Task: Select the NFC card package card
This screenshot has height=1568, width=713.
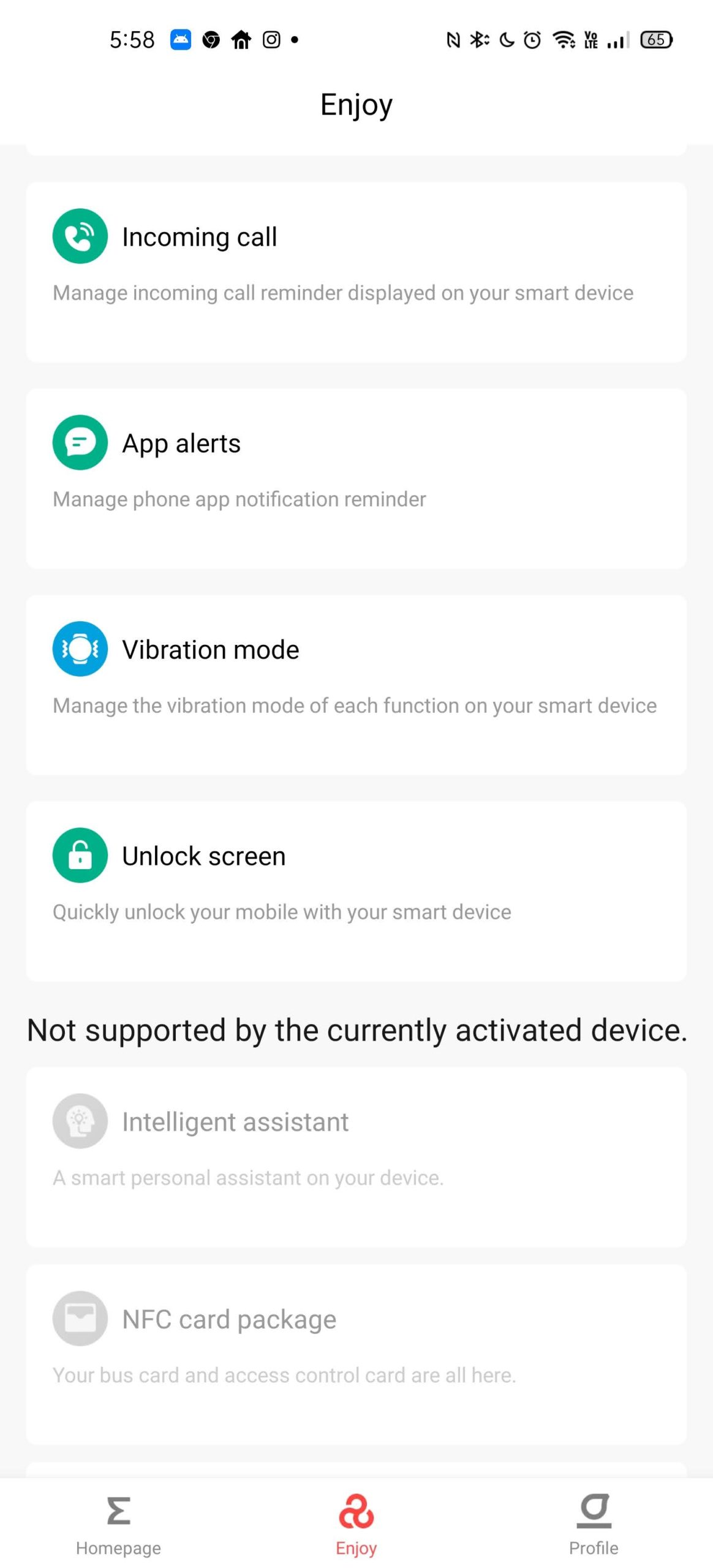Action: [x=356, y=1354]
